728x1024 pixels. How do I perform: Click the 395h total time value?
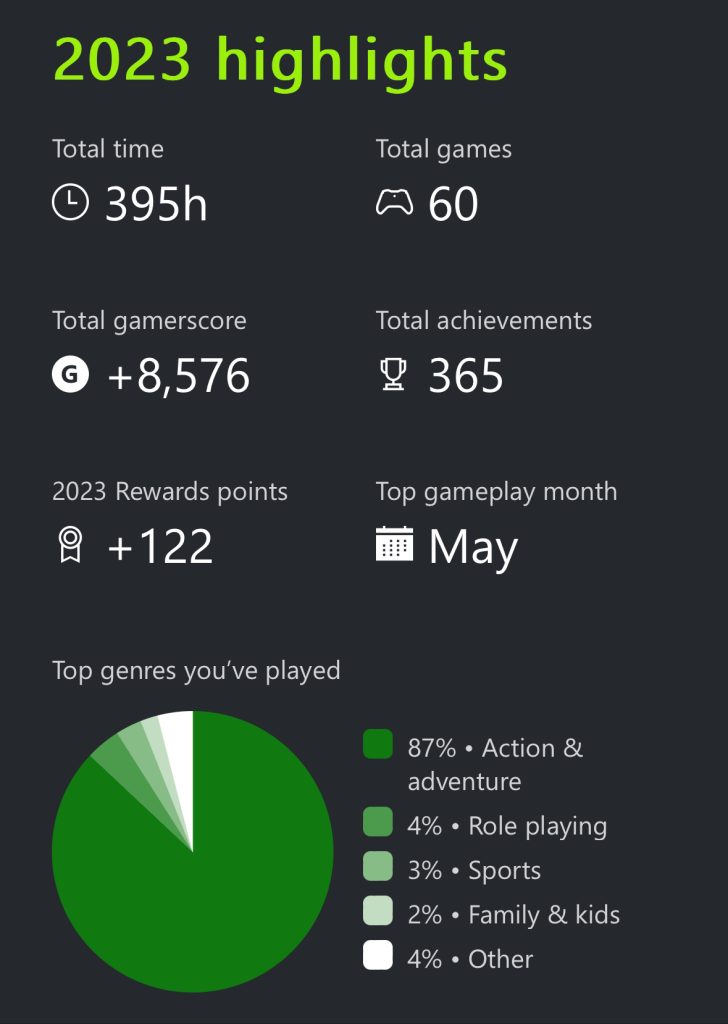tap(158, 203)
